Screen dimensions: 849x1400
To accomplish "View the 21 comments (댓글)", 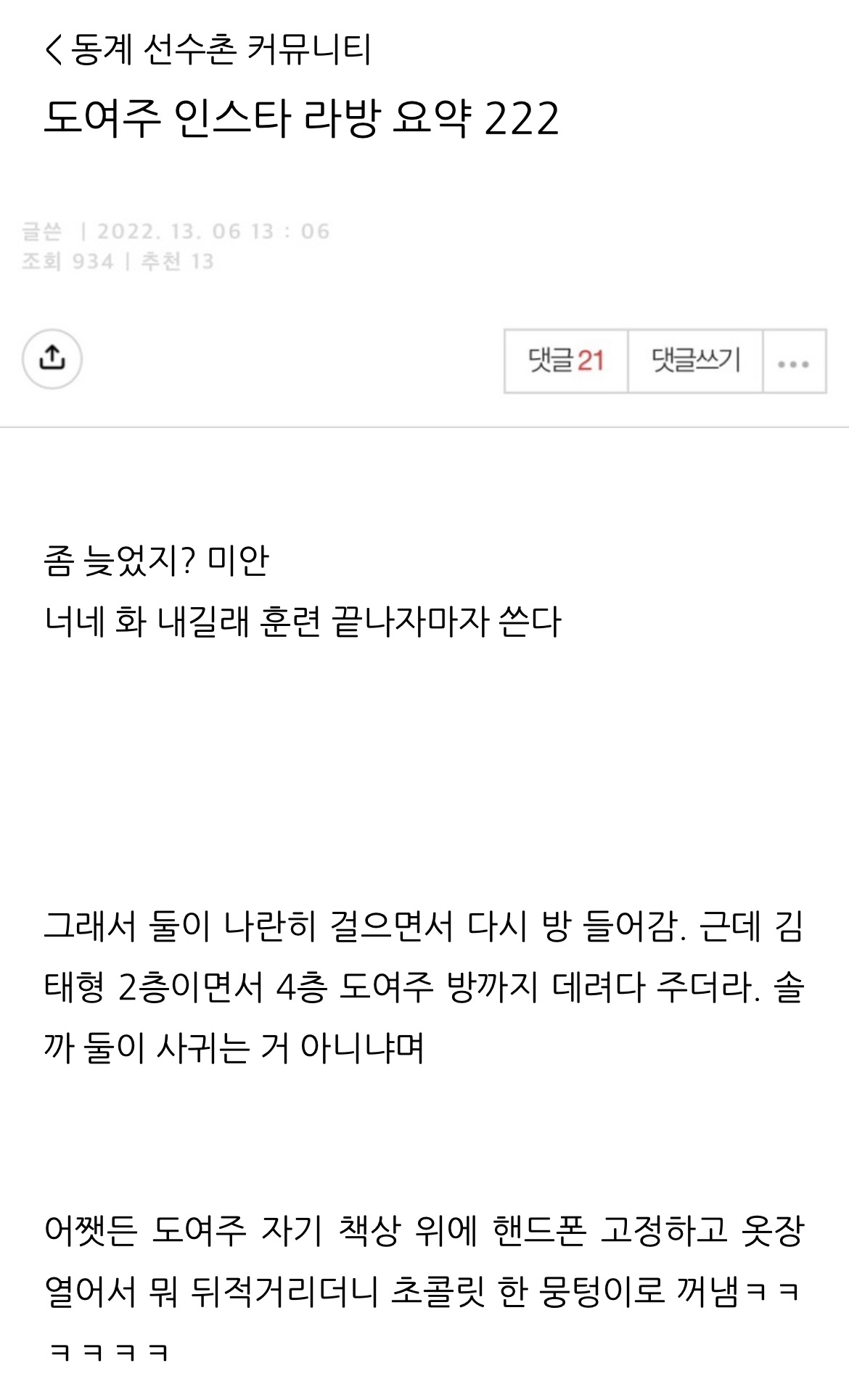I will [x=566, y=361].
